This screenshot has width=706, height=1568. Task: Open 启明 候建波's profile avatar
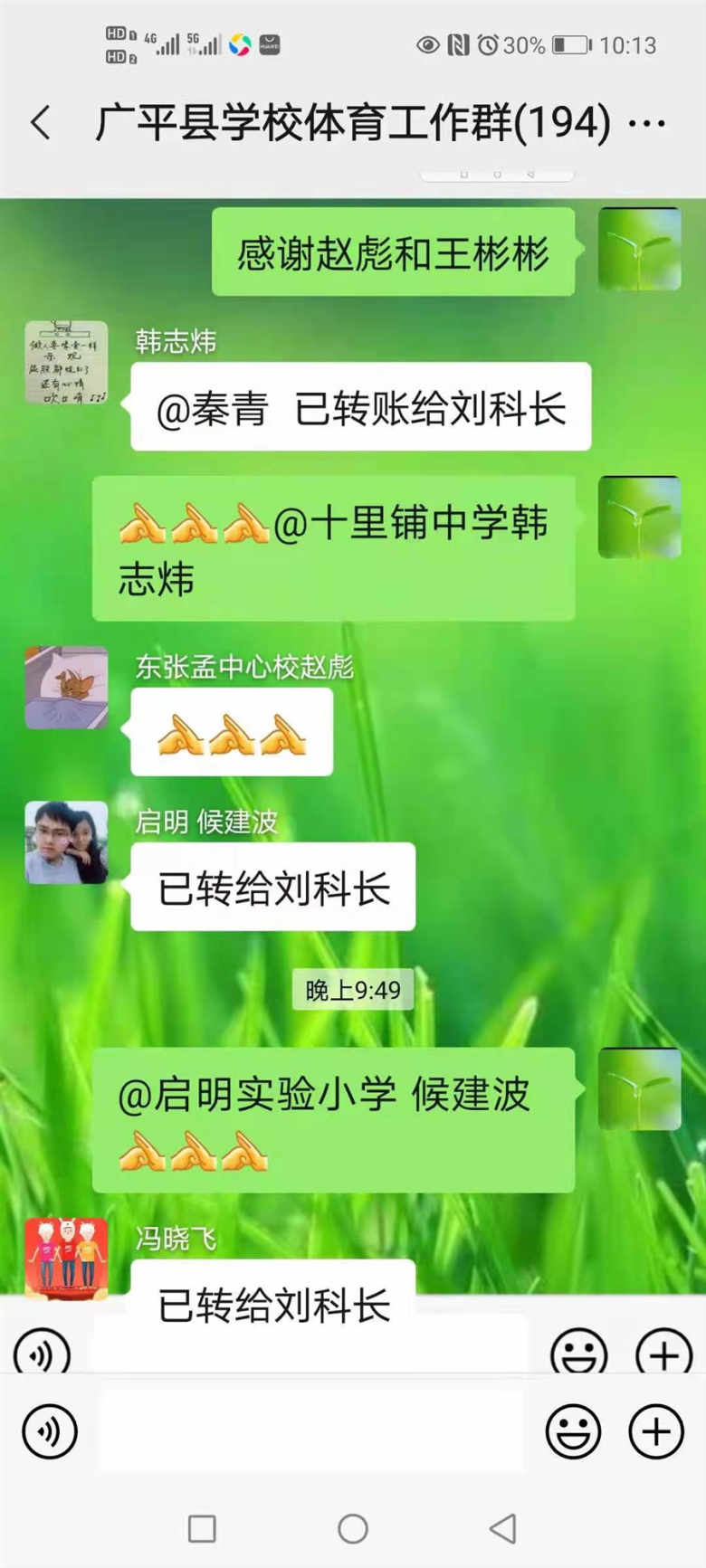[66, 842]
